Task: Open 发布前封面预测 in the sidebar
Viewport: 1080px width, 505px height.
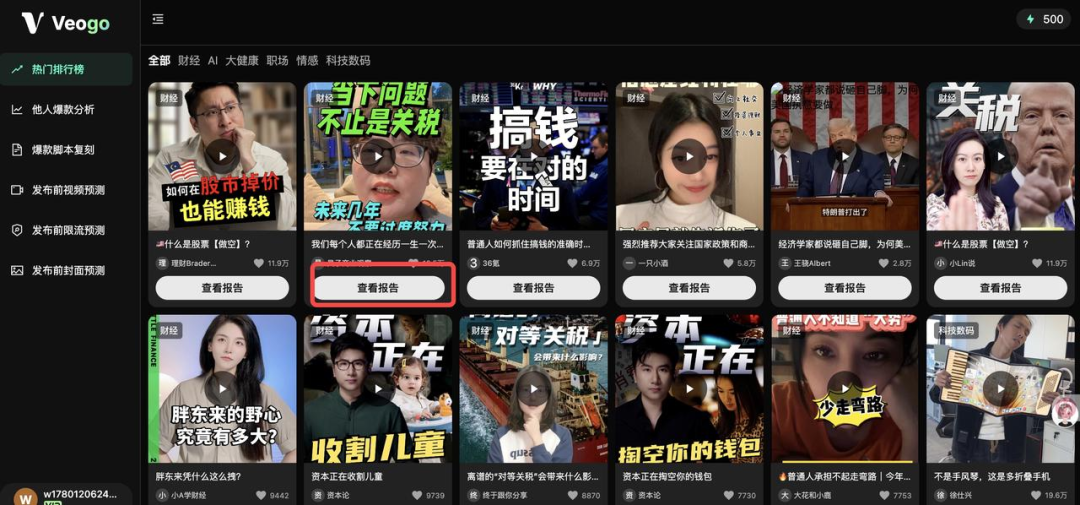Action: [x=67, y=270]
